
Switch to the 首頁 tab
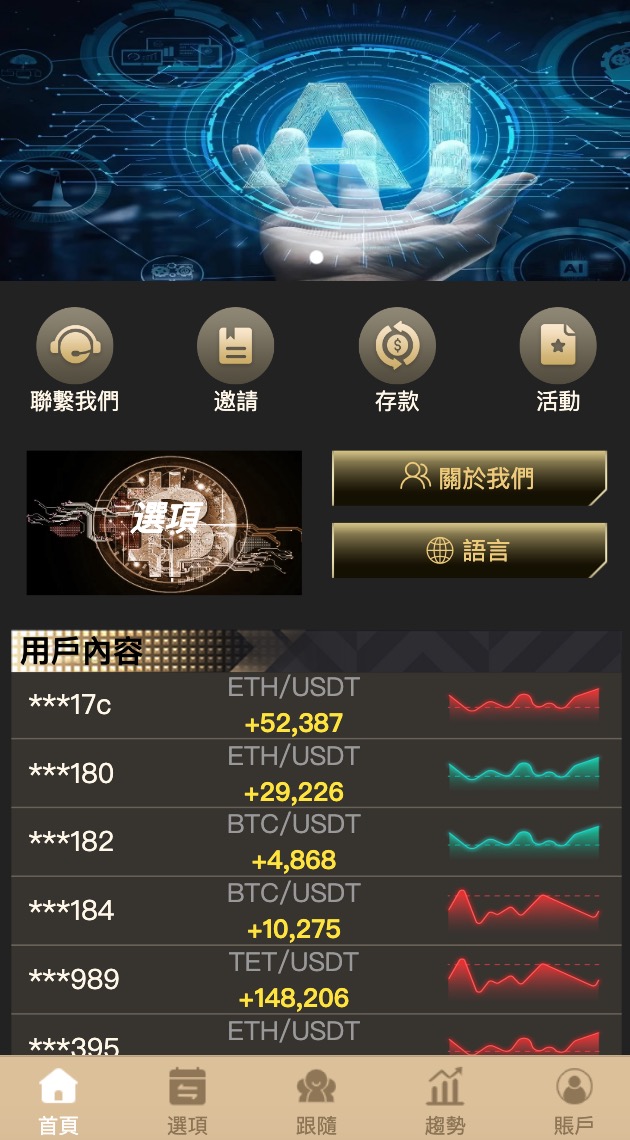point(58,1098)
